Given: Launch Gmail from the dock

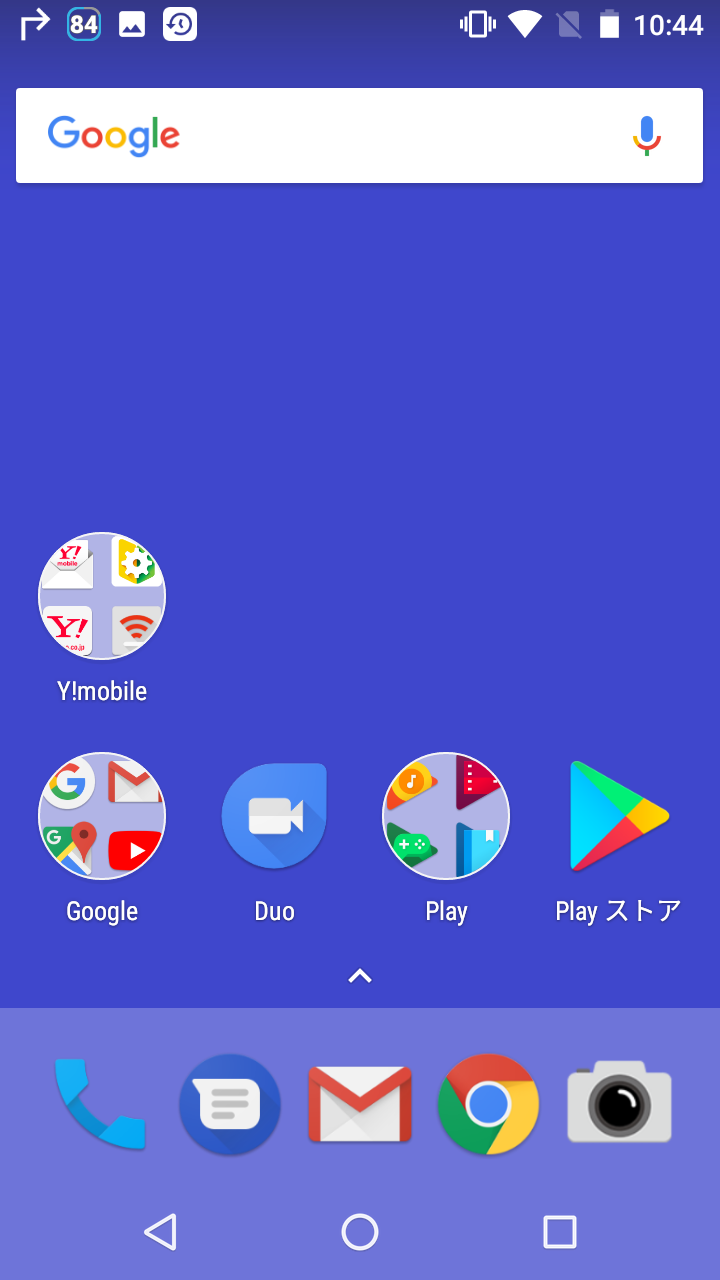Looking at the screenshot, I should click(x=360, y=1104).
